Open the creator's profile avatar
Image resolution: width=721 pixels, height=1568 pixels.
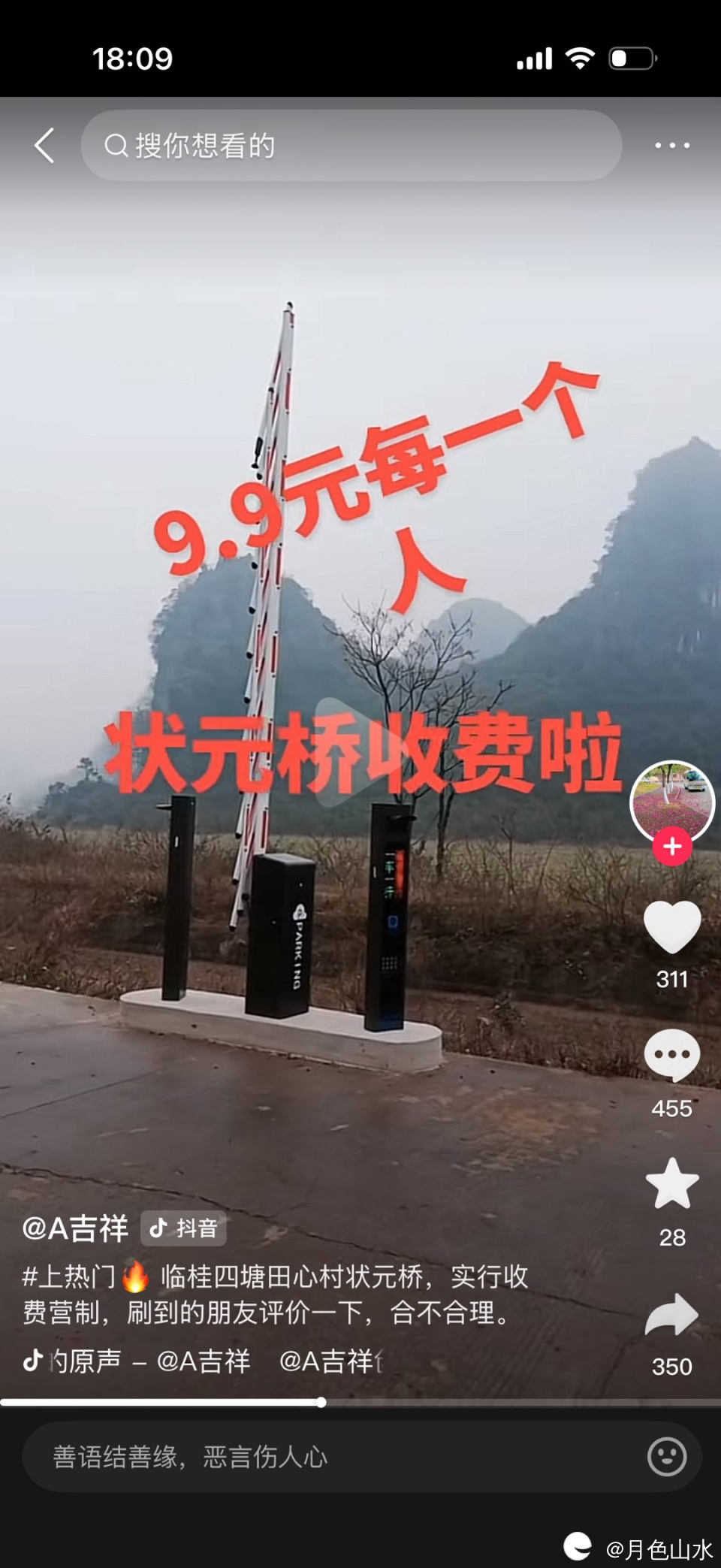[671, 800]
